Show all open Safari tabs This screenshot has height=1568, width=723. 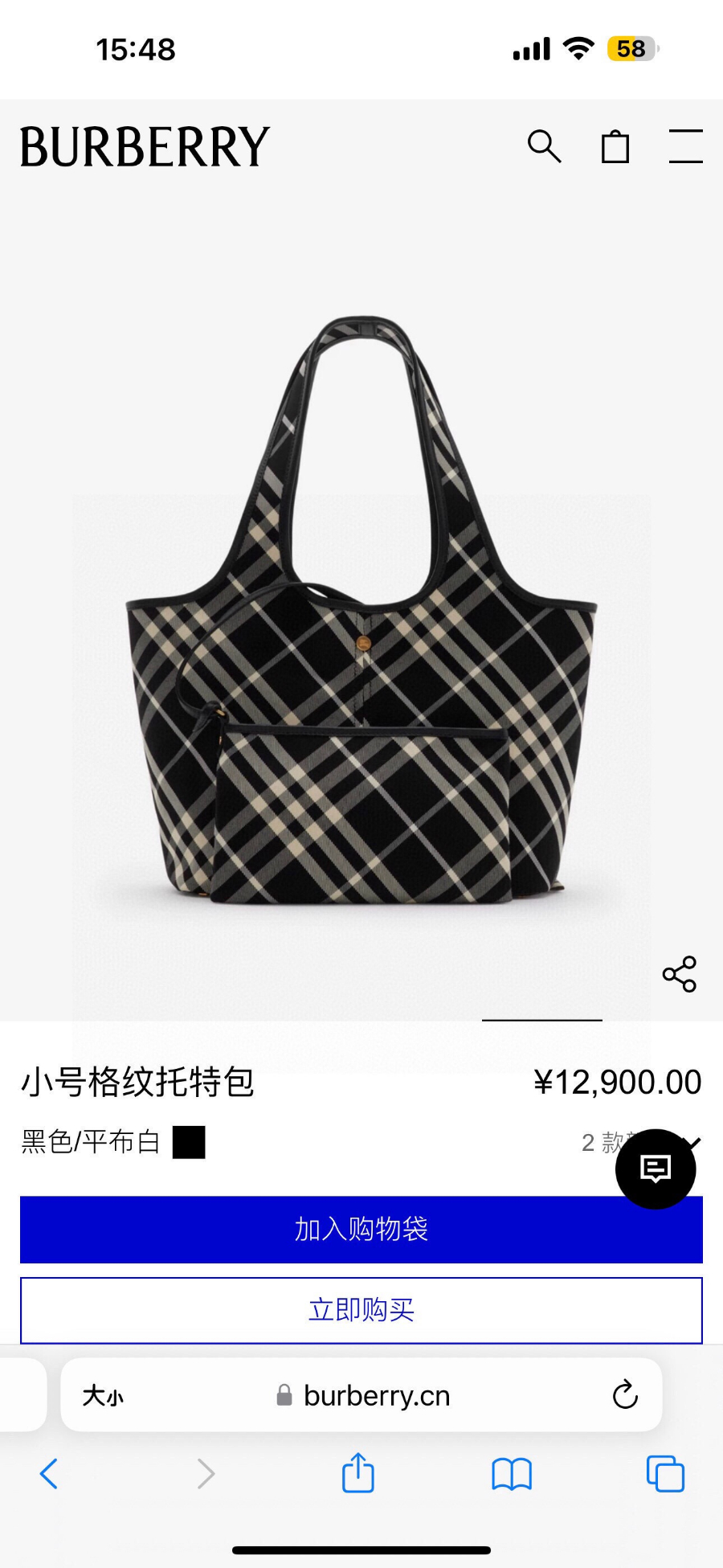tap(665, 1474)
